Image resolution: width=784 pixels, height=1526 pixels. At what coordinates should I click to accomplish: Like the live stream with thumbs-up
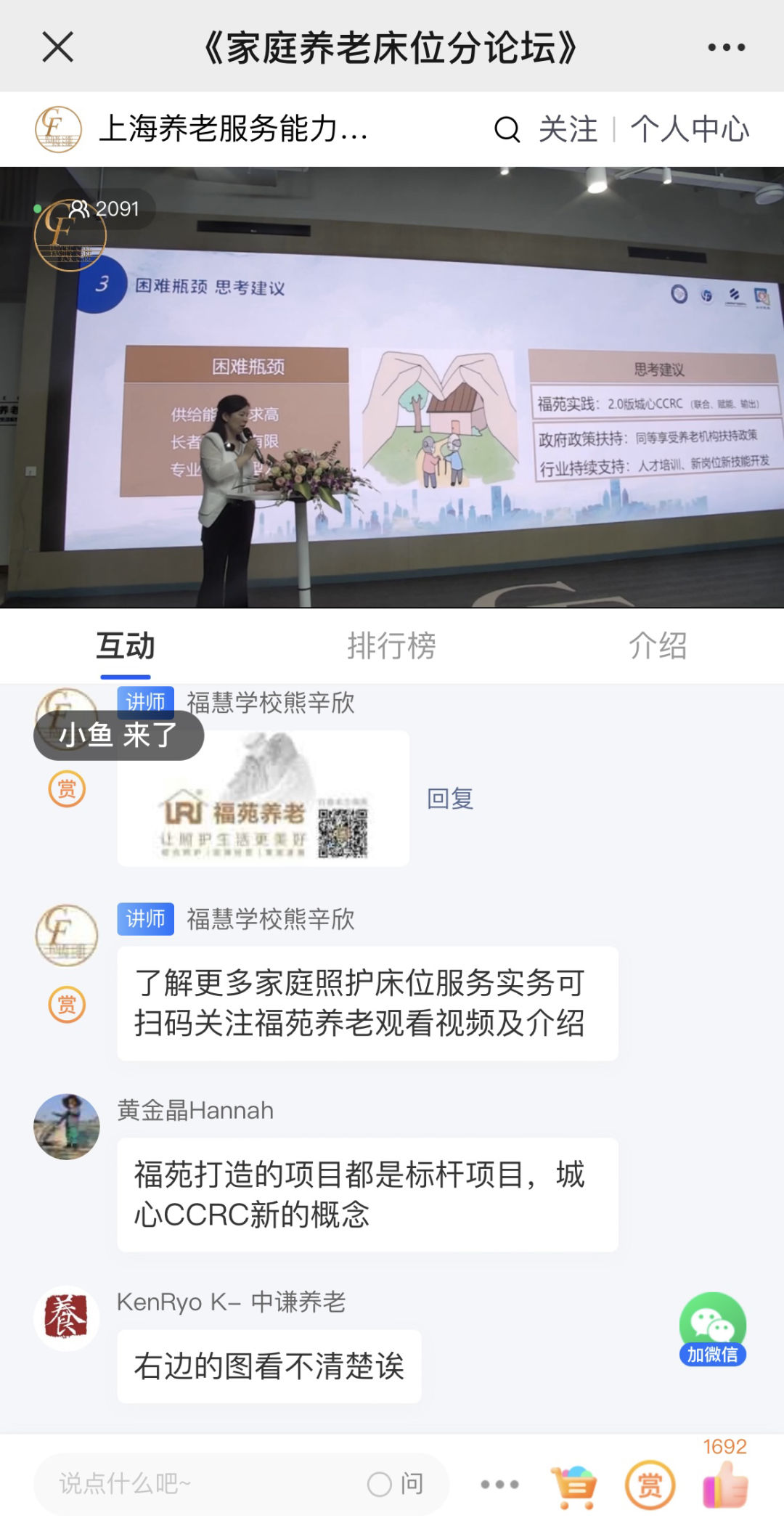click(725, 1484)
